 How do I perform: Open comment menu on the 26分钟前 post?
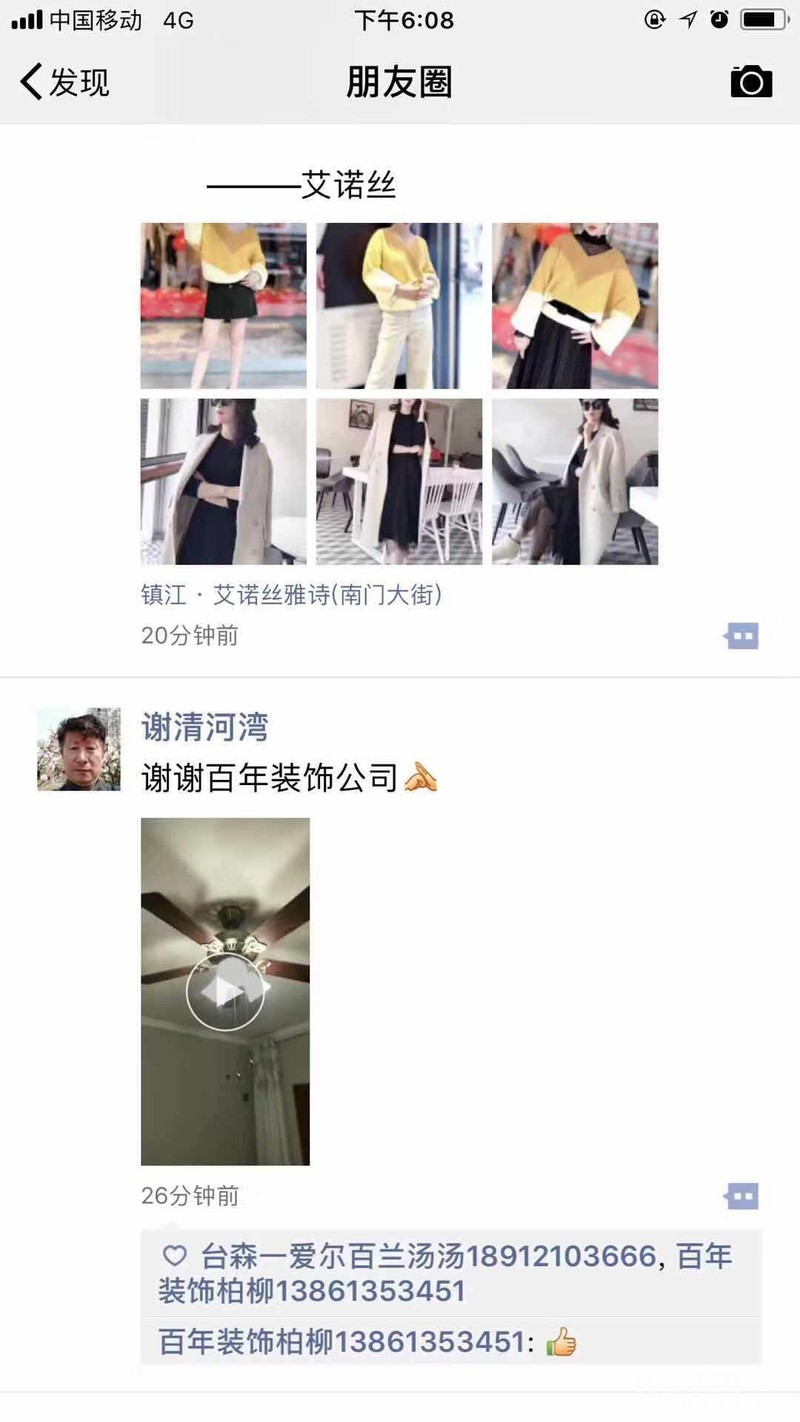click(742, 1196)
